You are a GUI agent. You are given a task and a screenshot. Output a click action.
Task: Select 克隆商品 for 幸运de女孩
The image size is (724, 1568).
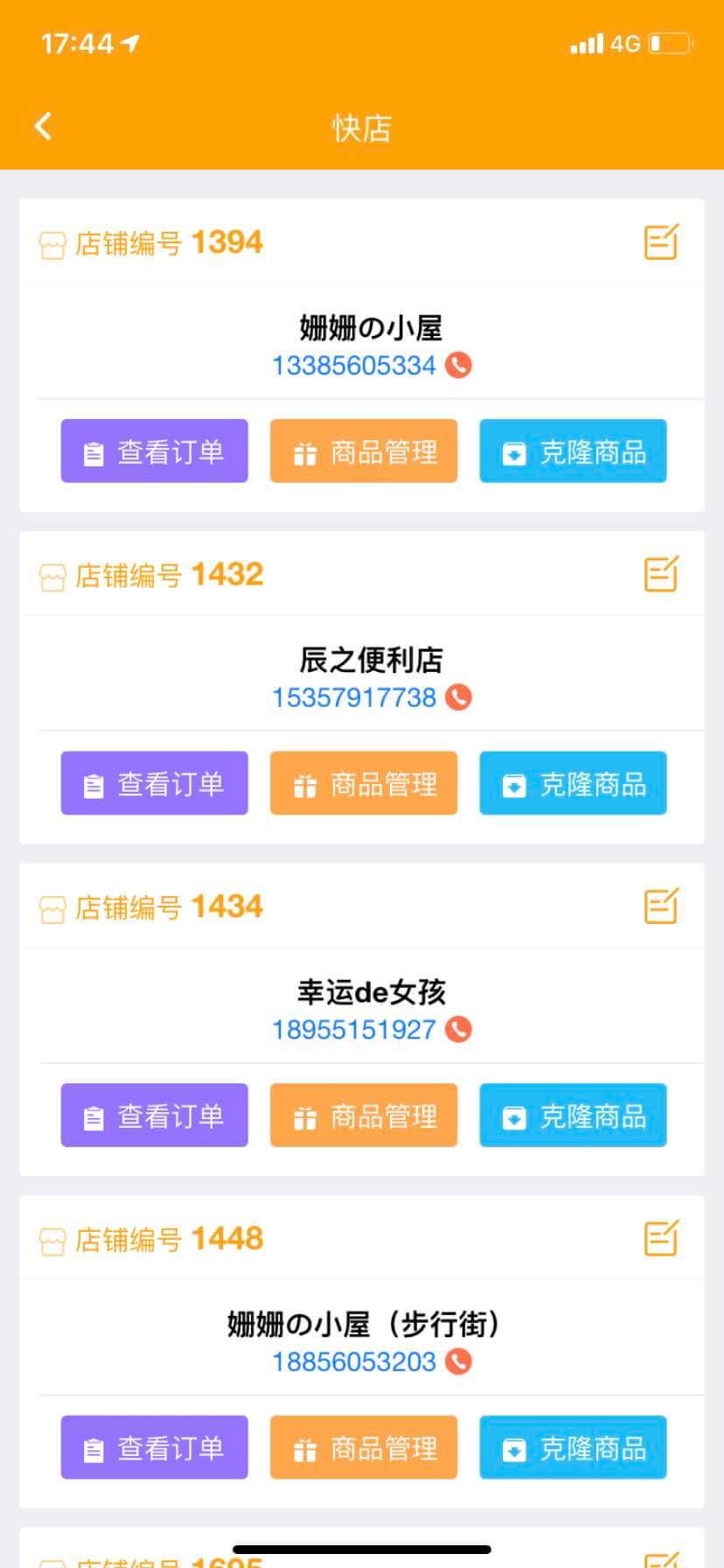click(x=573, y=1116)
